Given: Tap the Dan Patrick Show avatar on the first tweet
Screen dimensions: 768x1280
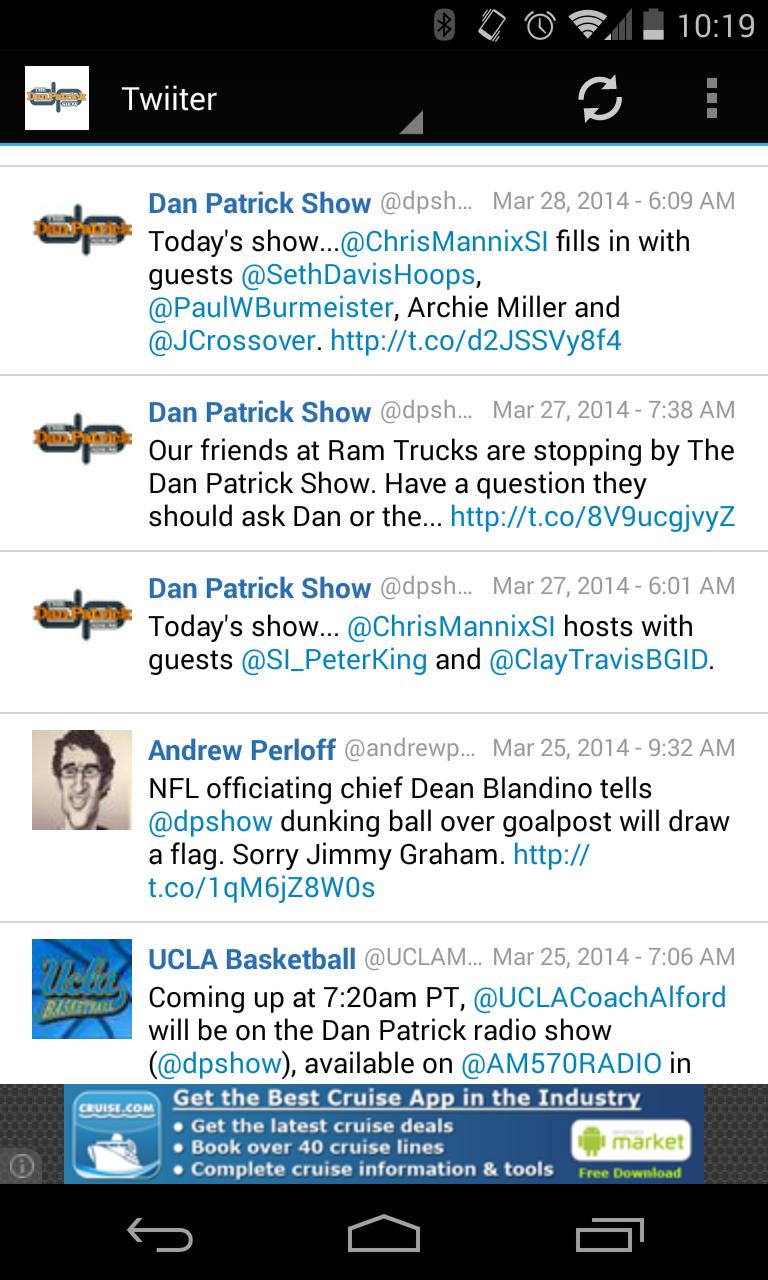Looking at the screenshot, I should pos(81,229).
